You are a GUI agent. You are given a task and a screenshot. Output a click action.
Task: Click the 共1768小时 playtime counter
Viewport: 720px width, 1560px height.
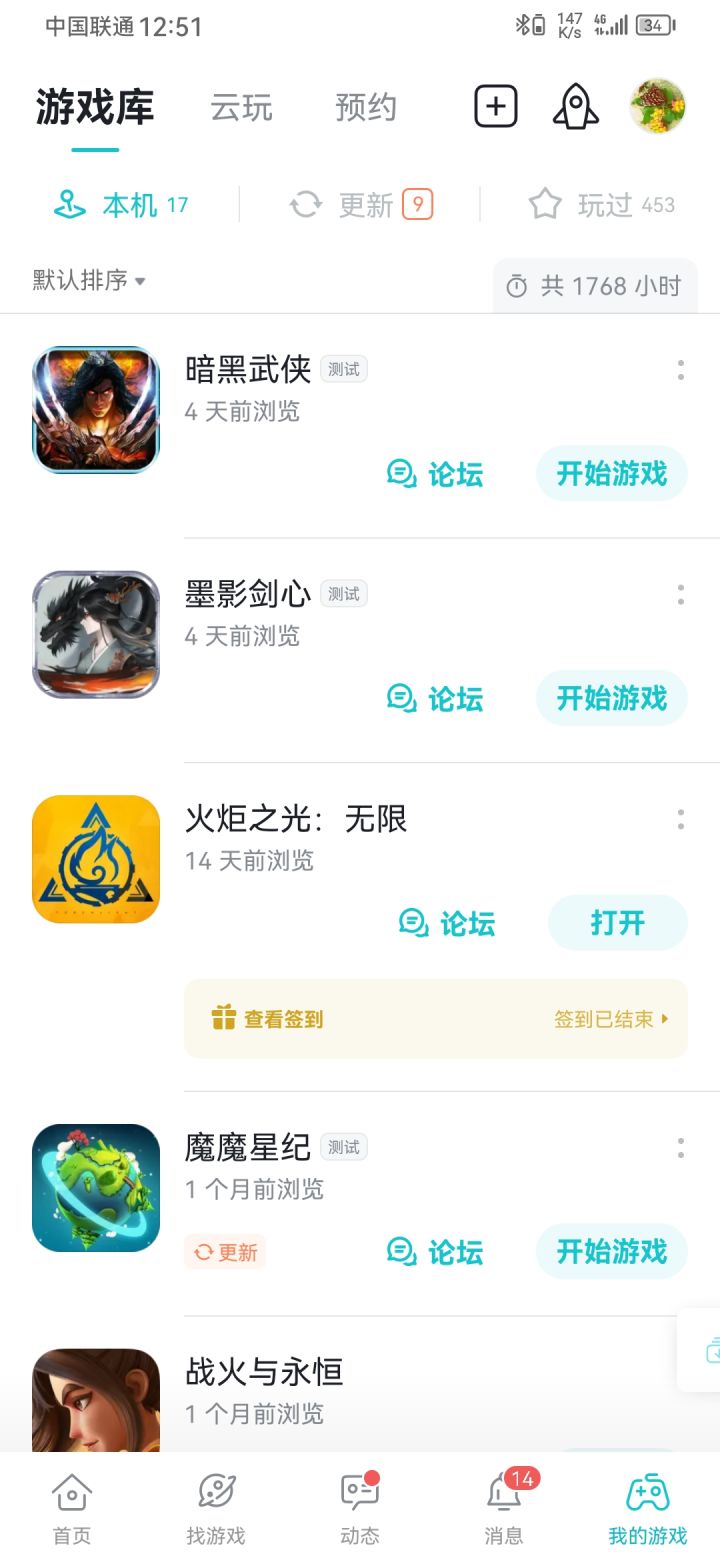coord(594,286)
